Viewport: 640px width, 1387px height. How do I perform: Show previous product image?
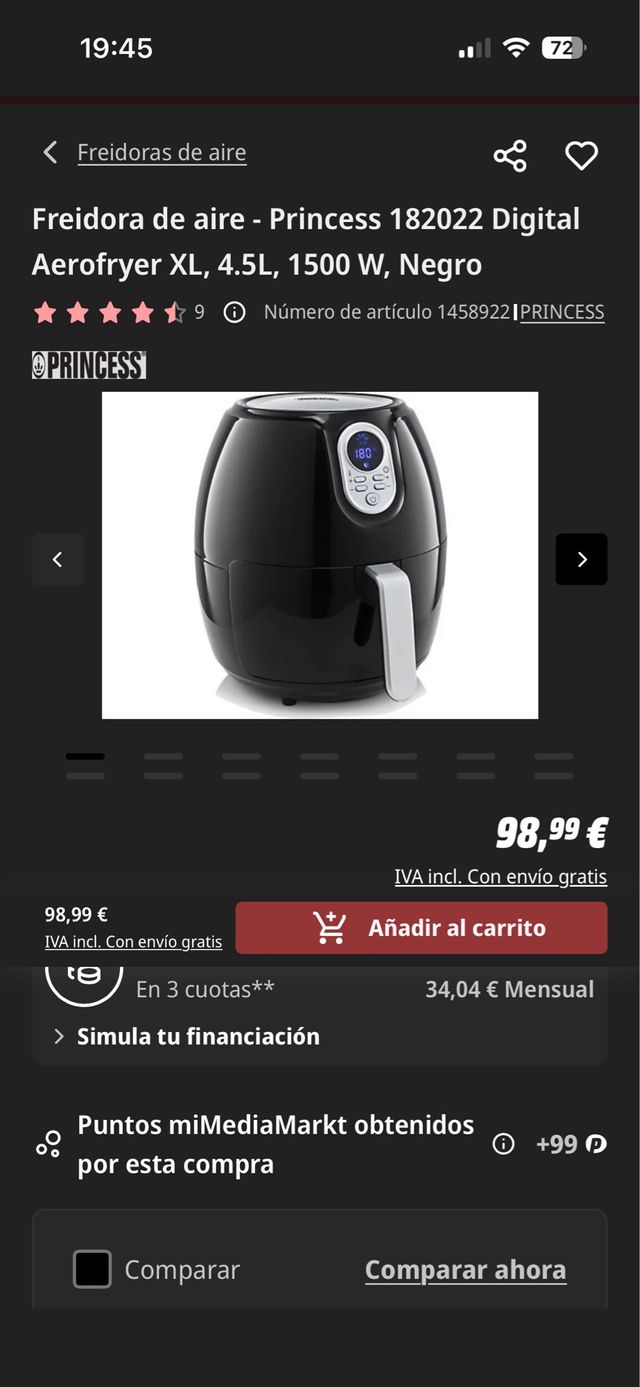click(x=58, y=560)
